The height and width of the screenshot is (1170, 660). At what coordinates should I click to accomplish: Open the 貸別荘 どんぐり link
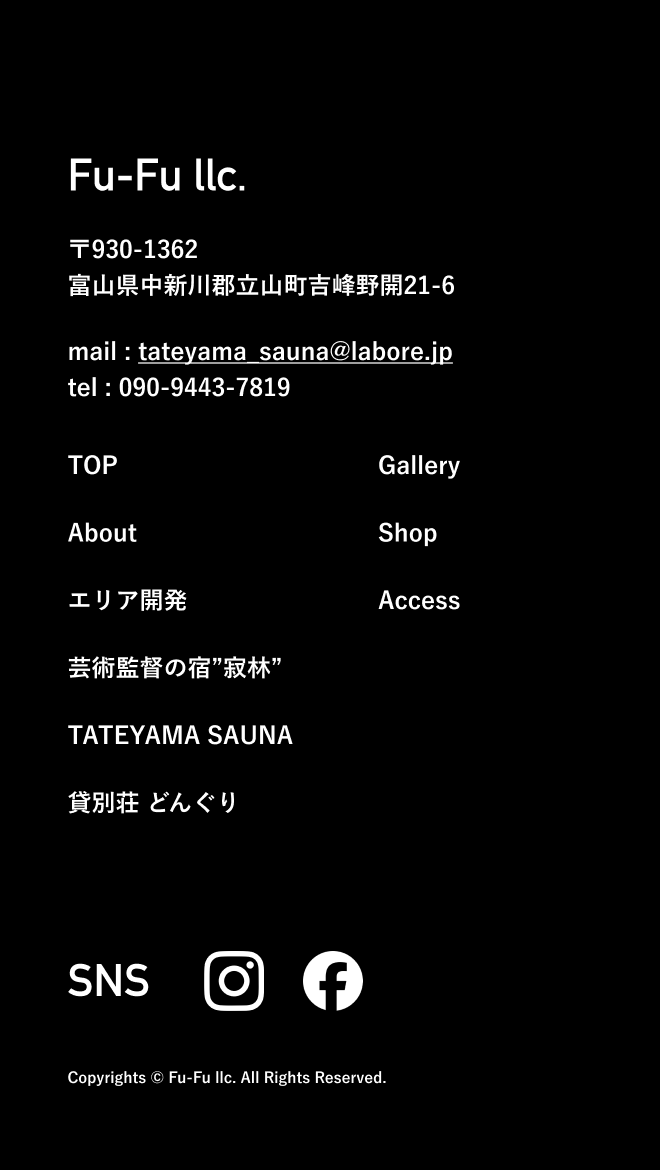(x=153, y=802)
